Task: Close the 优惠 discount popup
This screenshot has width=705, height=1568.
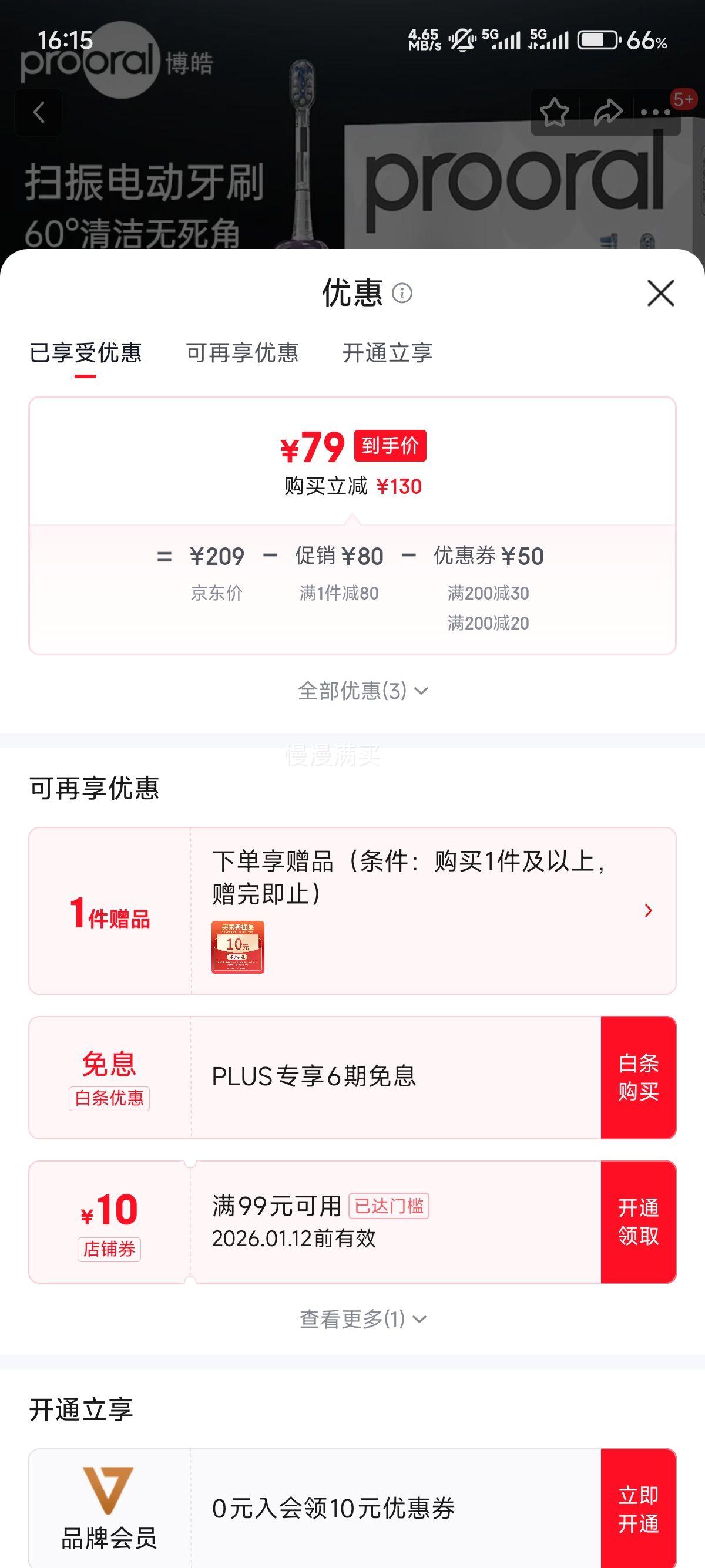Action: [660, 294]
